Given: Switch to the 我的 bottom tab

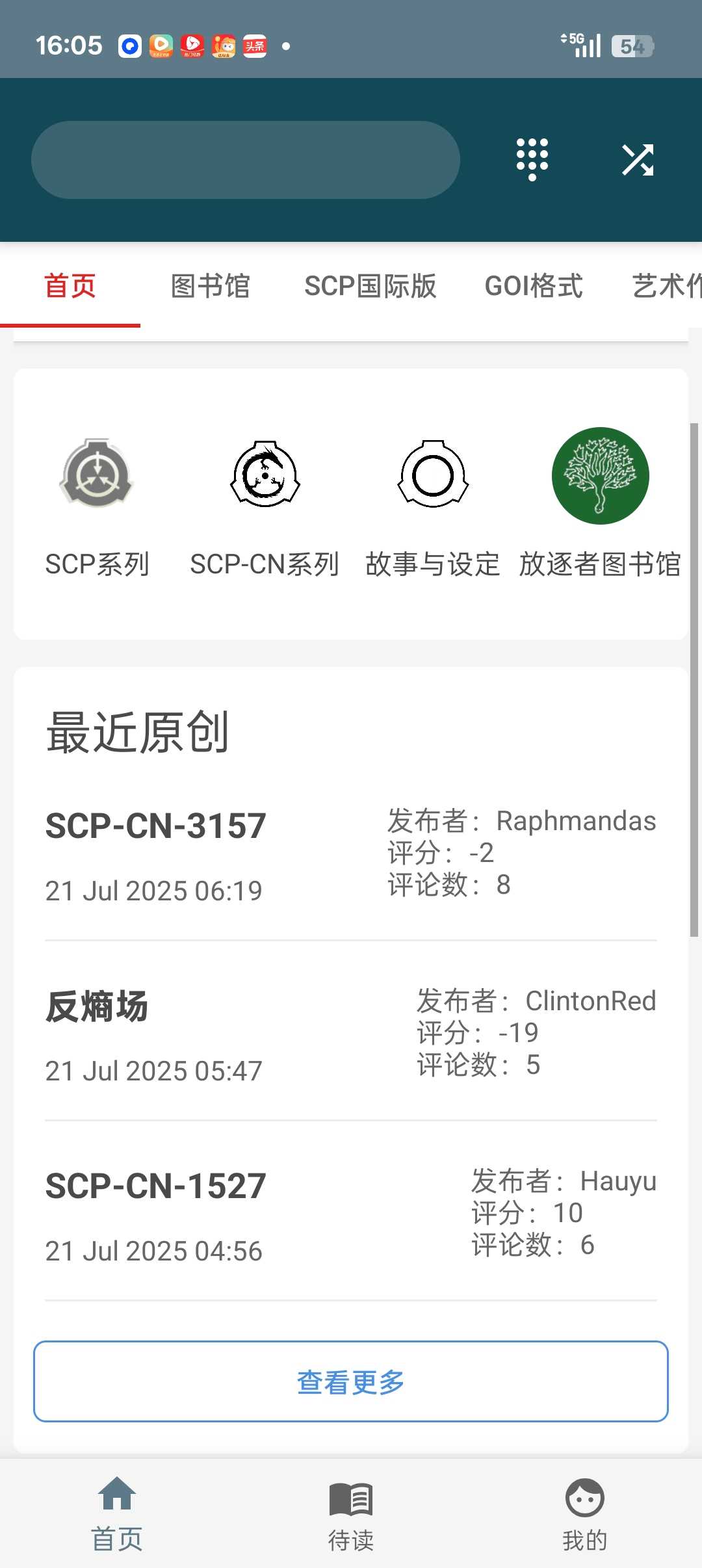Looking at the screenshot, I should pyautogui.click(x=585, y=1513).
